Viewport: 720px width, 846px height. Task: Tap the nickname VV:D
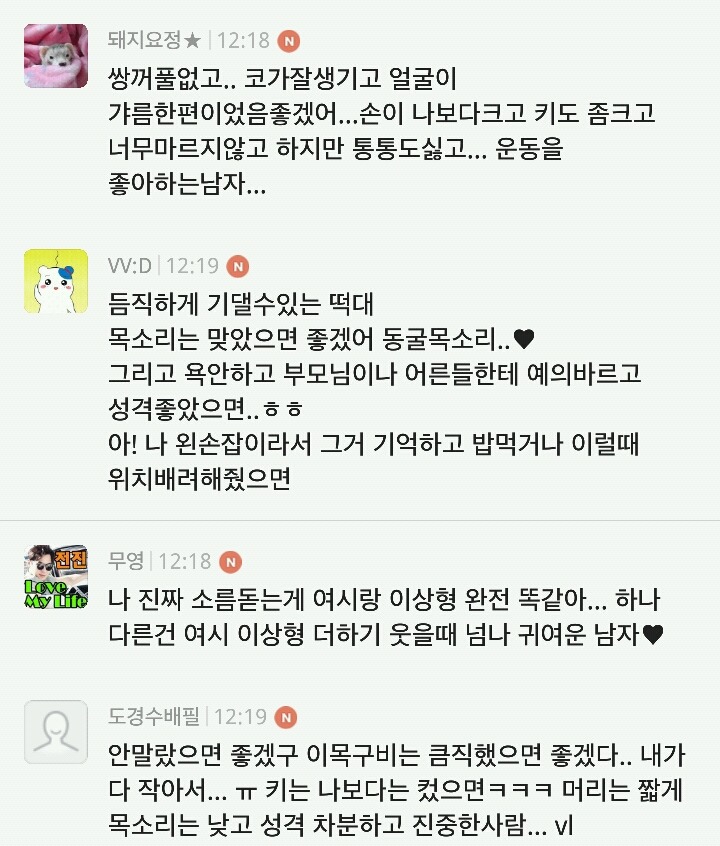click(x=130, y=267)
